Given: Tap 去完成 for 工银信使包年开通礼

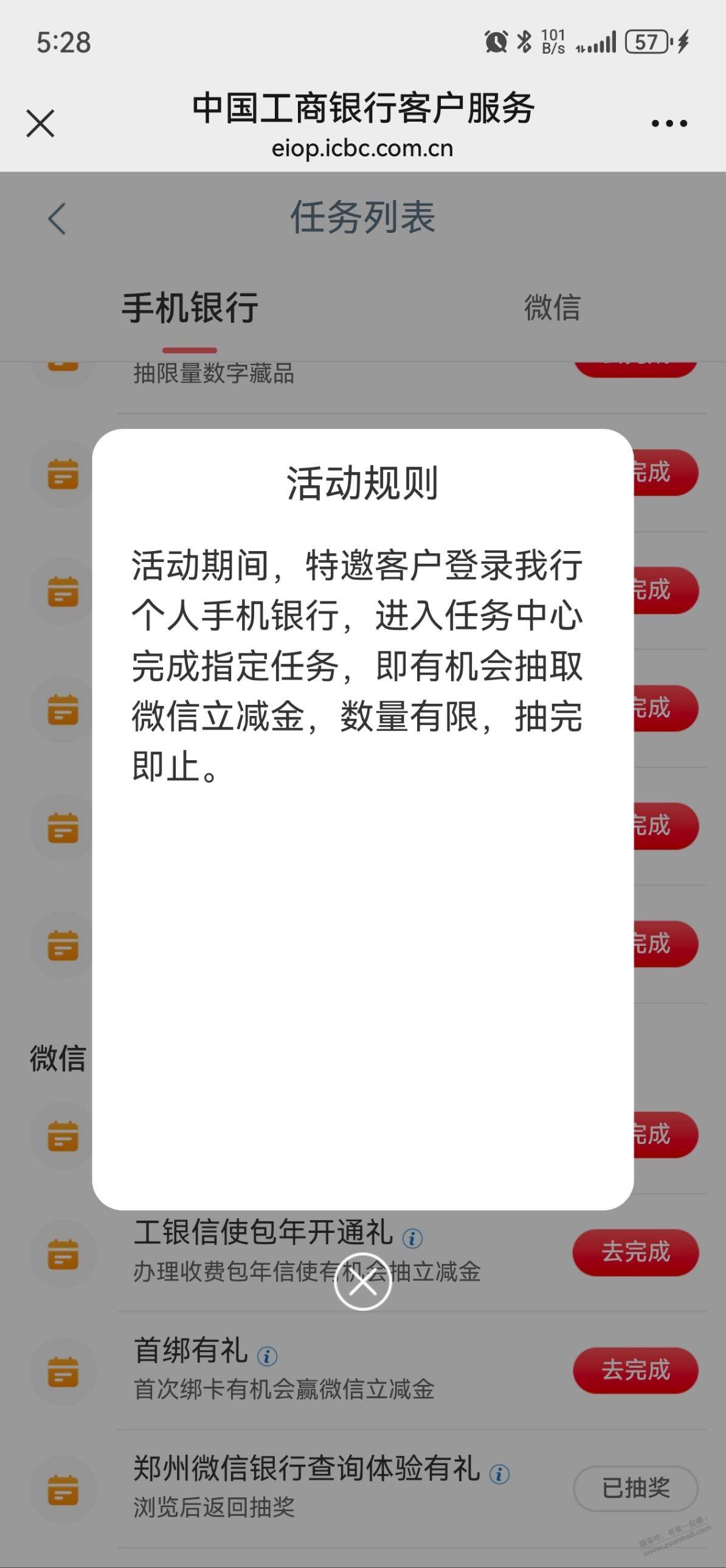Looking at the screenshot, I should pos(635,1252).
